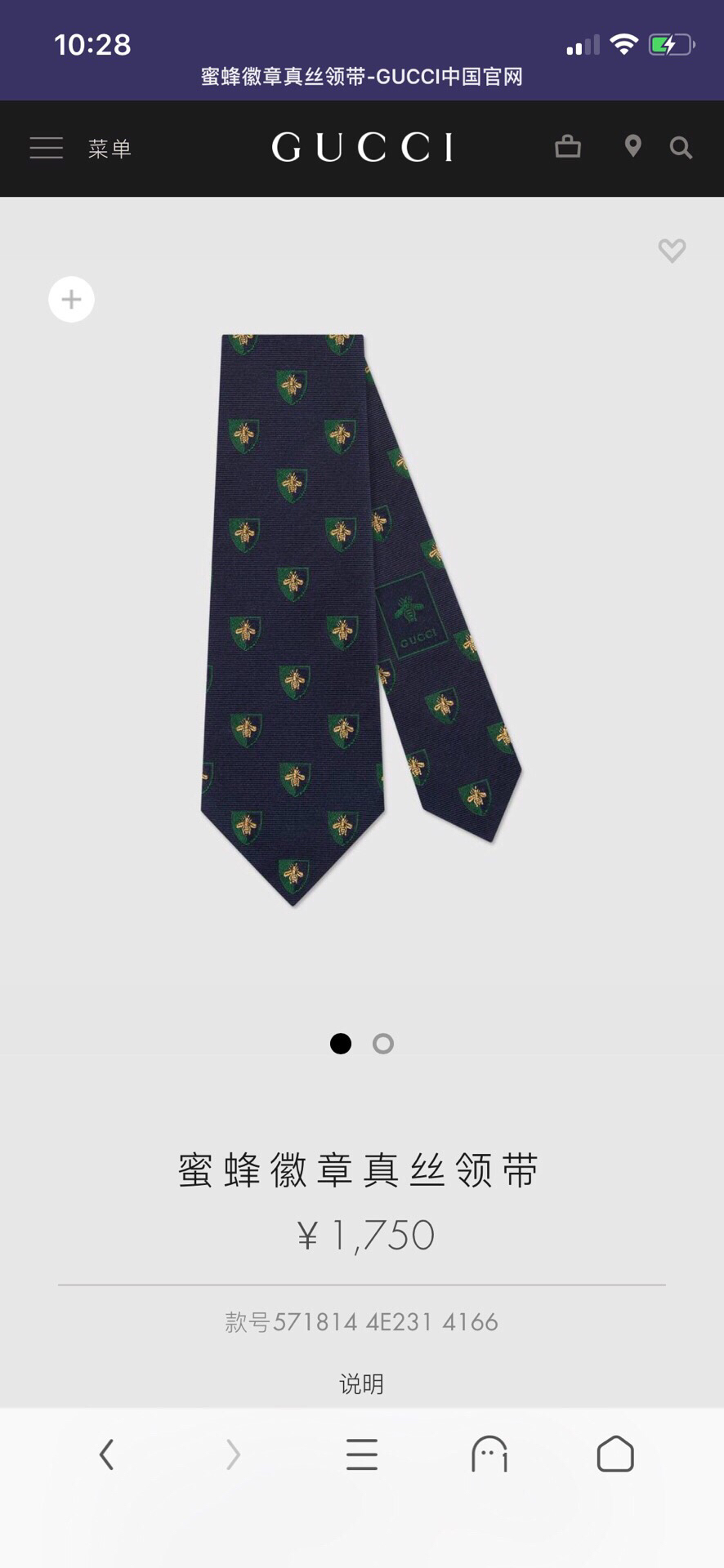Go back in the browser
This screenshot has height=1568, width=724.
pos(106,1454)
